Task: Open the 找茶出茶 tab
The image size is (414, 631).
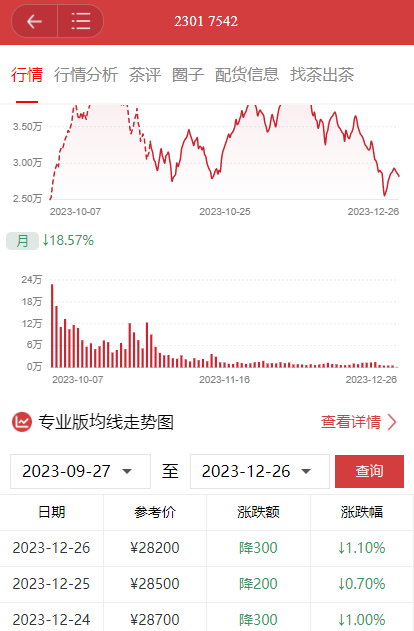Action: pos(322,75)
